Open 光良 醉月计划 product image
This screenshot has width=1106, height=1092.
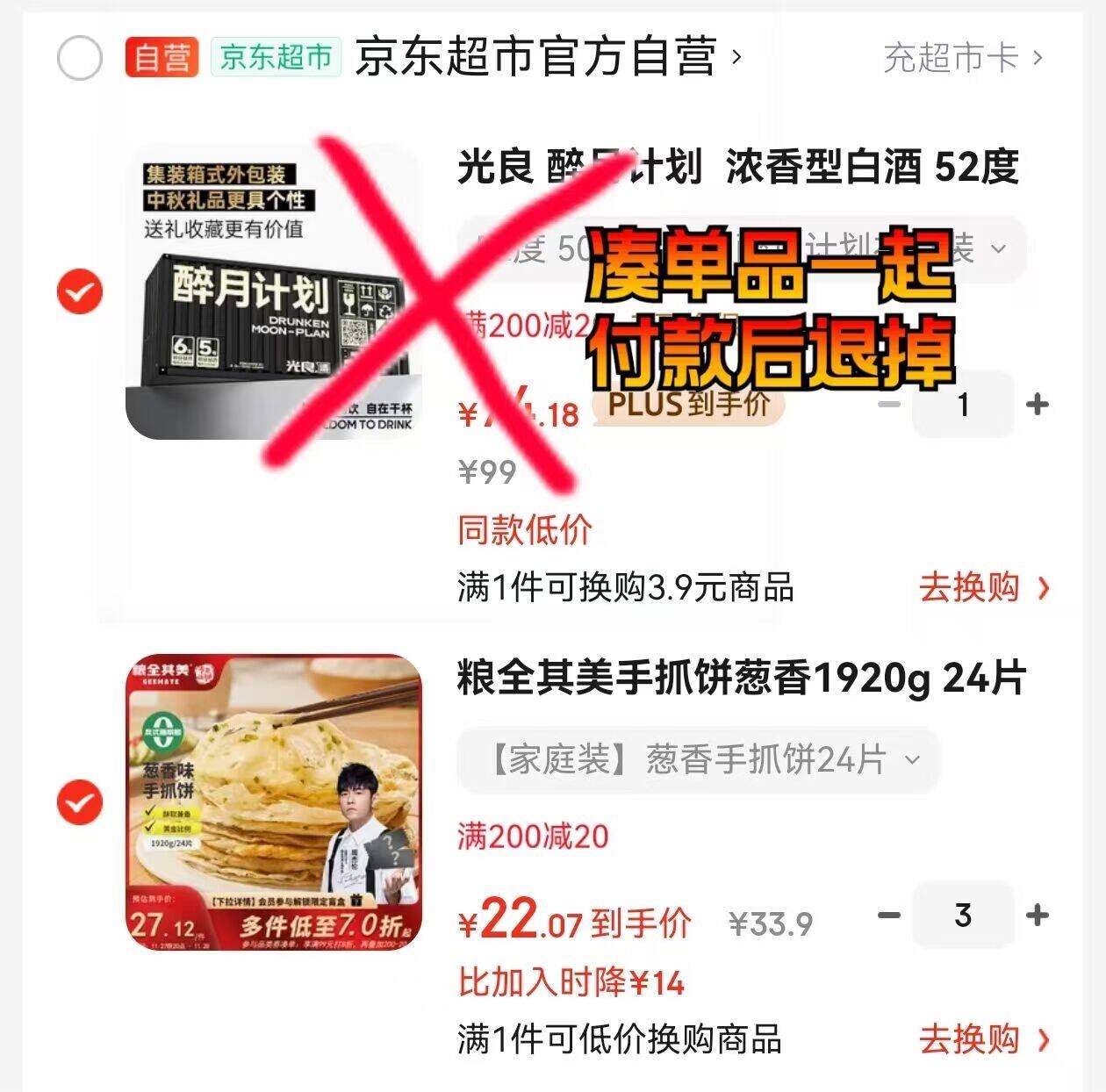[x=273, y=291]
